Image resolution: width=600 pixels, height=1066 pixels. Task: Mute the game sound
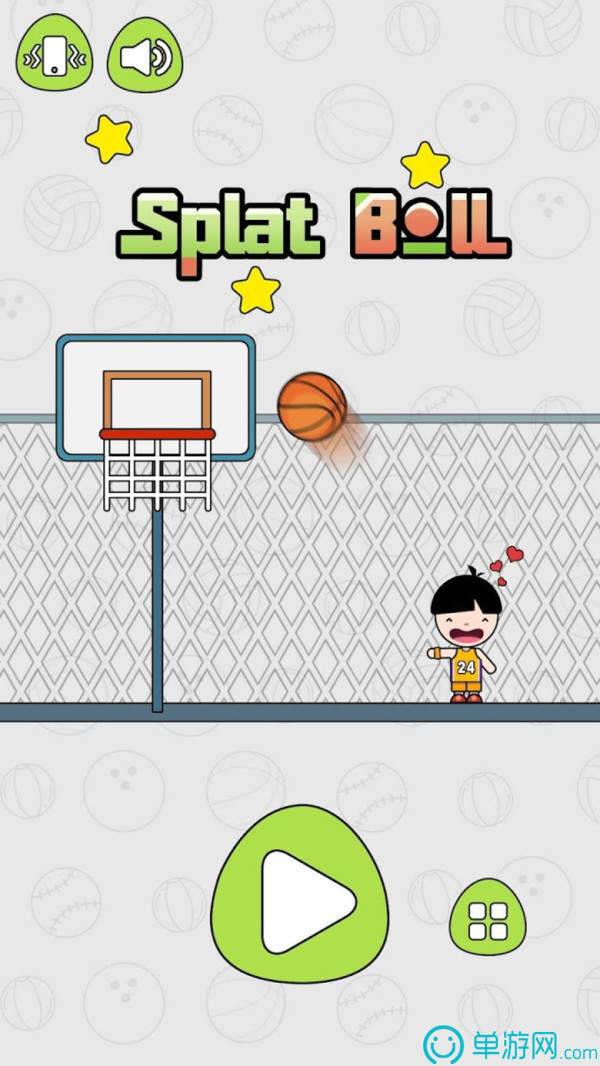click(145, 57)
